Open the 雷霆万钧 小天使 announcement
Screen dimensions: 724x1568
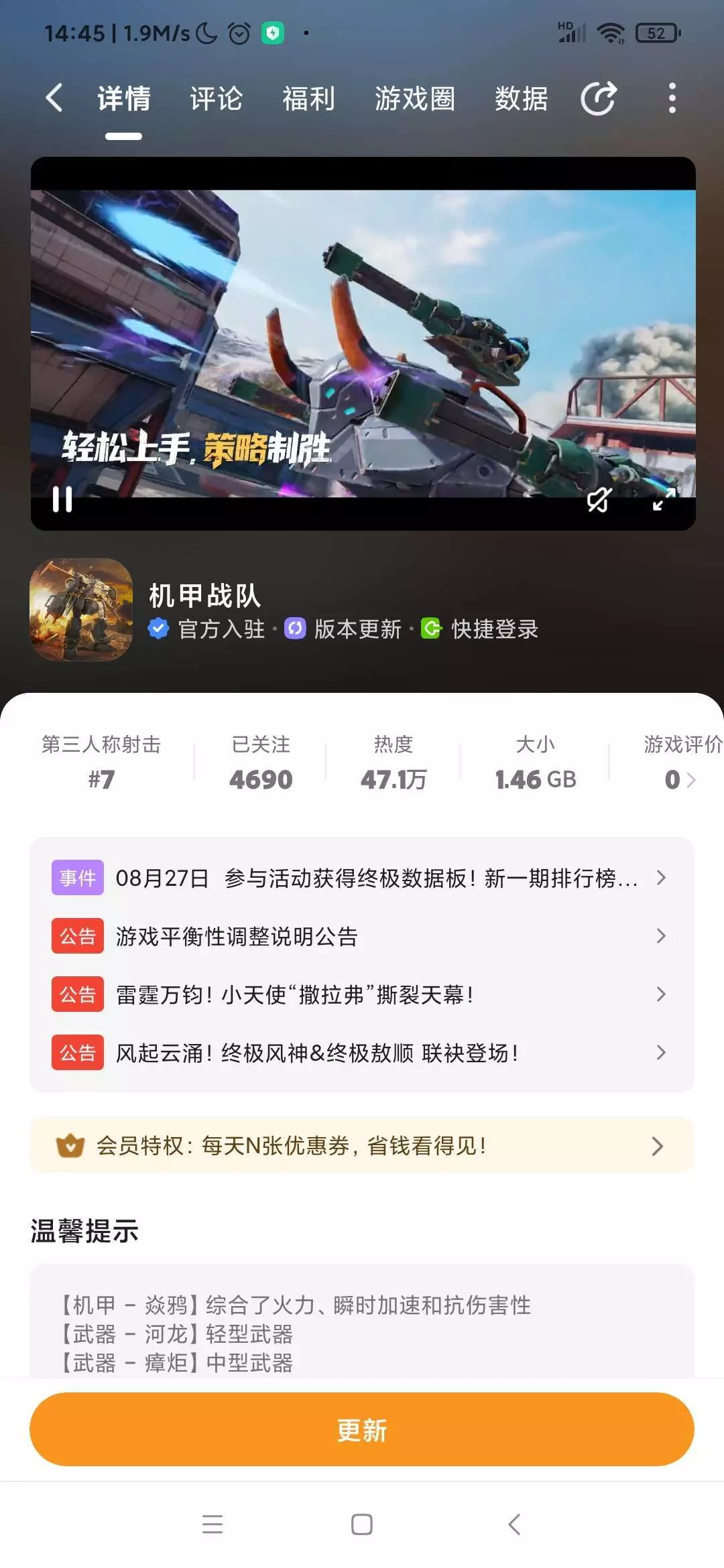tap(362, 994)
